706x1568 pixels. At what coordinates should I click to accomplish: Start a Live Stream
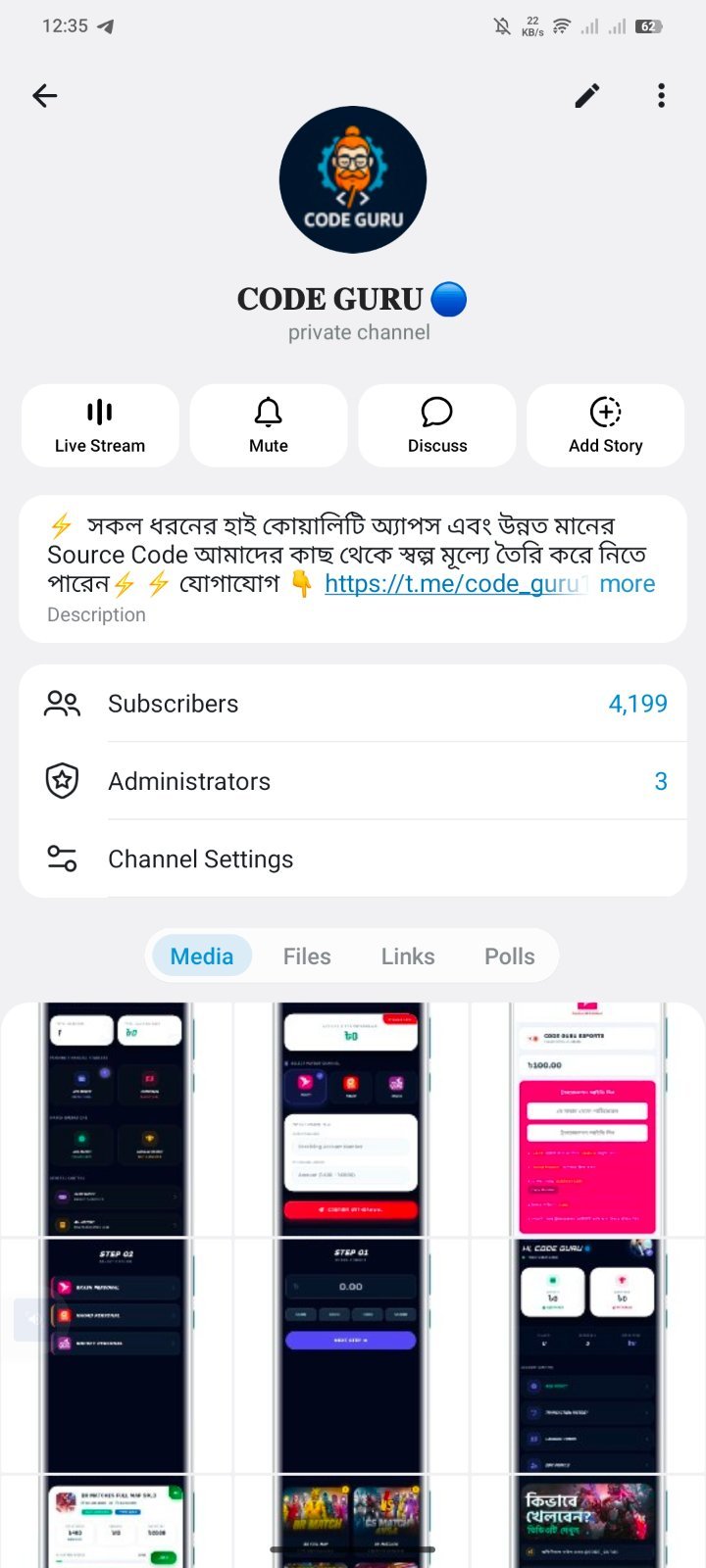[x=100, y=425]
